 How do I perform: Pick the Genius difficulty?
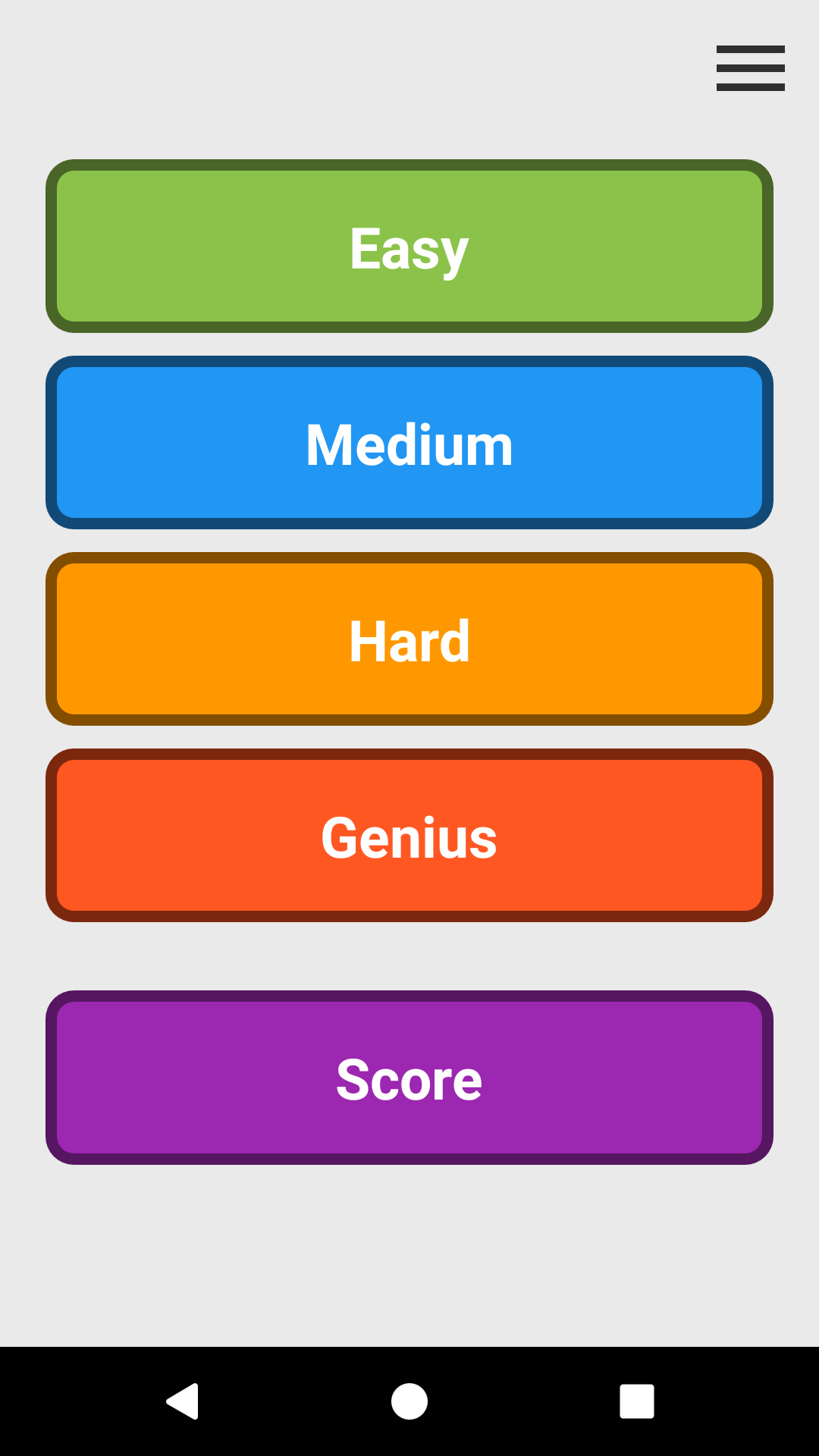coord(409,836)
